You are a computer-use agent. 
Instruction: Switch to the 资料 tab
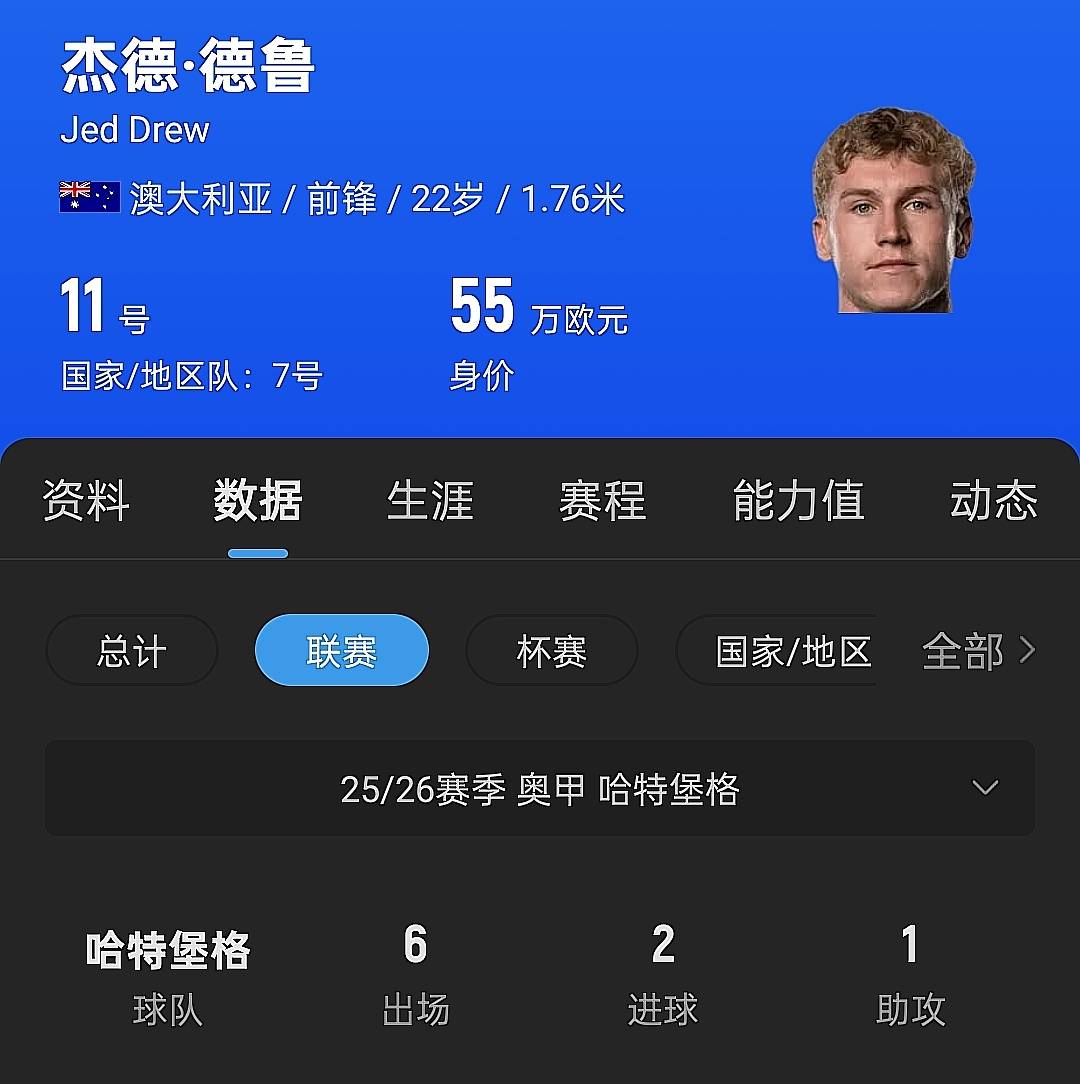86,500
